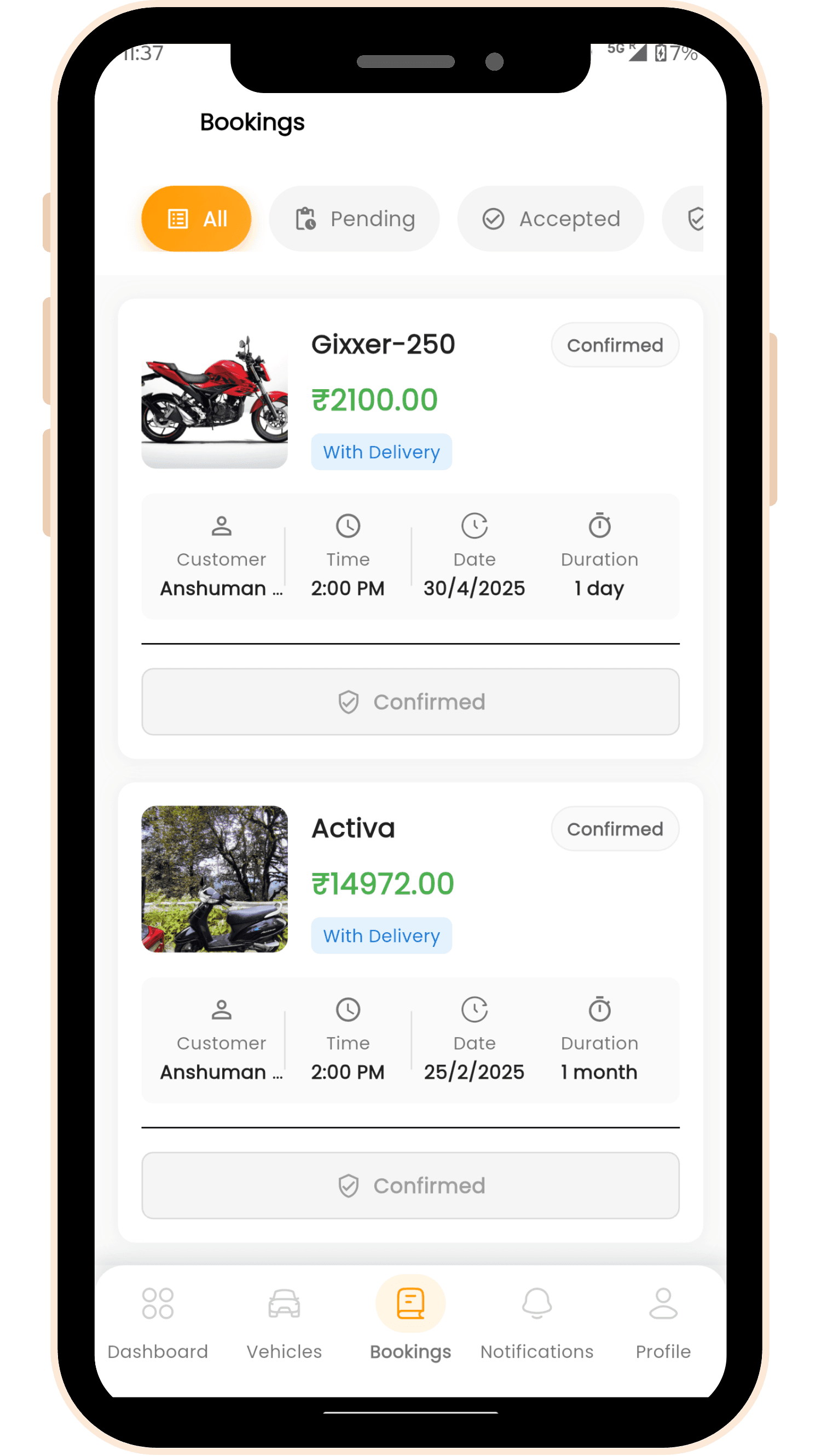Filter bookings by Pending
Viewport: 821px width, 1456px height.
pos(354,219)
